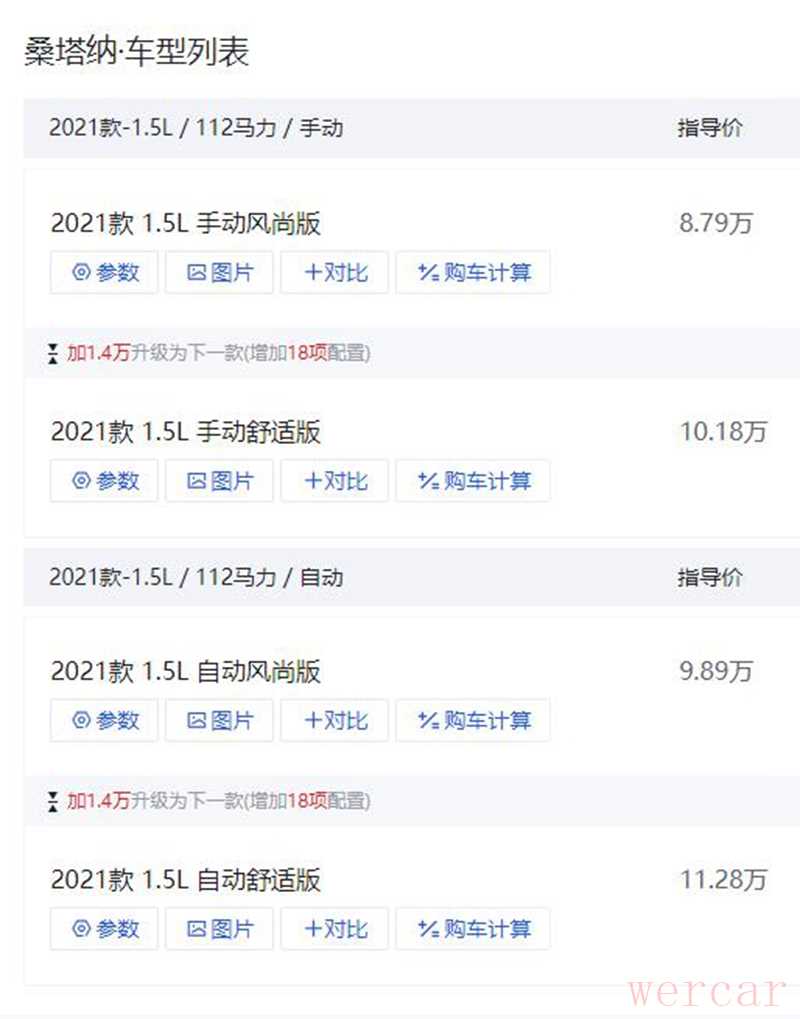The height and width of the screenshot is (1019, 800).
Task: Open 购车计算 for 自动风尚版
Action: pos(473,720)
